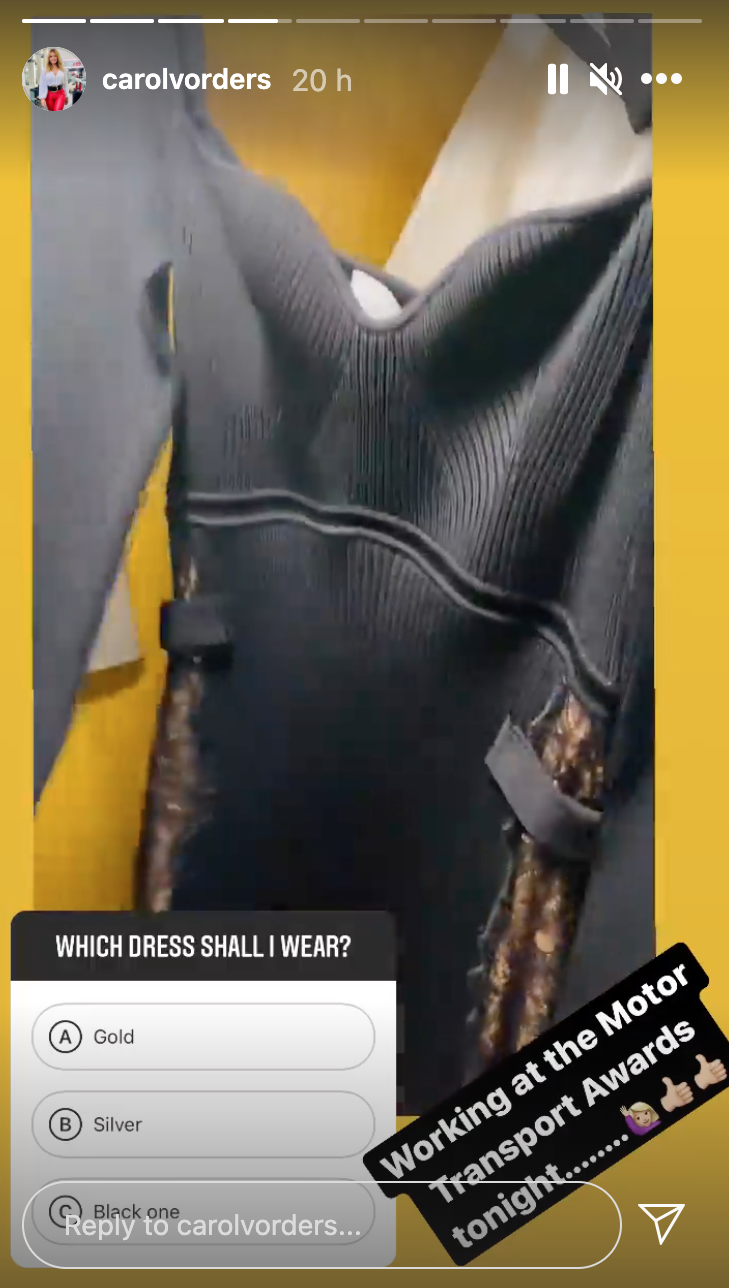Tap the carolvorders username
This screenshot has width=729, height=1288.
187,80
